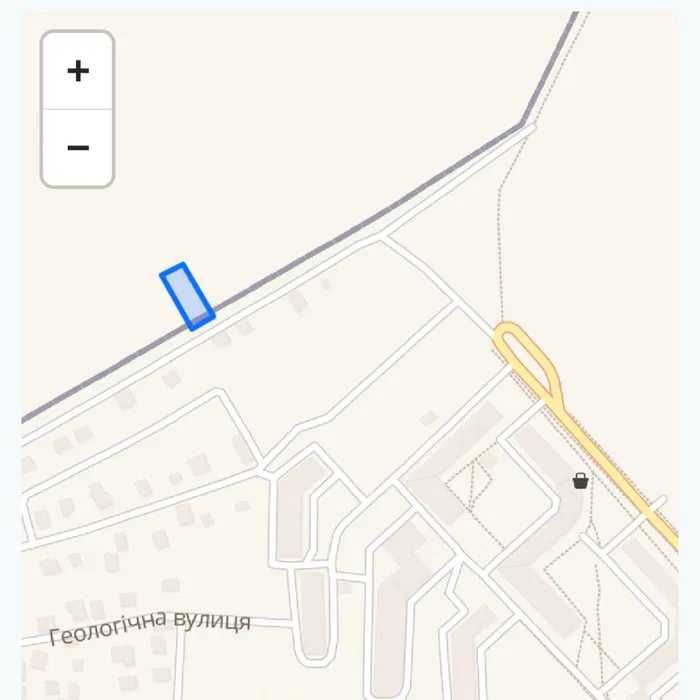700x700 pixels.
Task: Select the blue highlighted land parcel
Action: point(187,296)
